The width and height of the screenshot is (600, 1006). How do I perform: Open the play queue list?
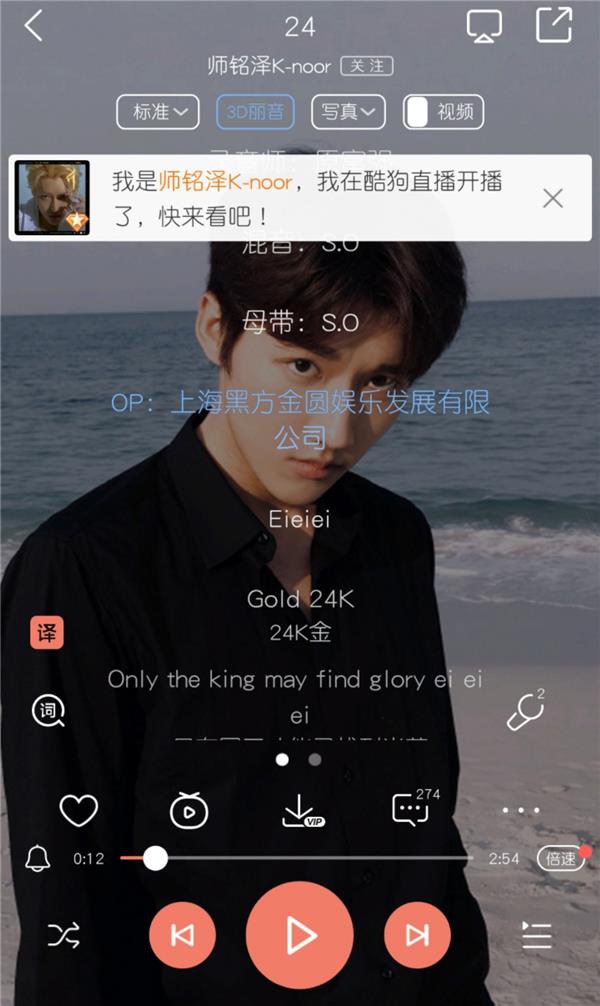click(536, 935)
